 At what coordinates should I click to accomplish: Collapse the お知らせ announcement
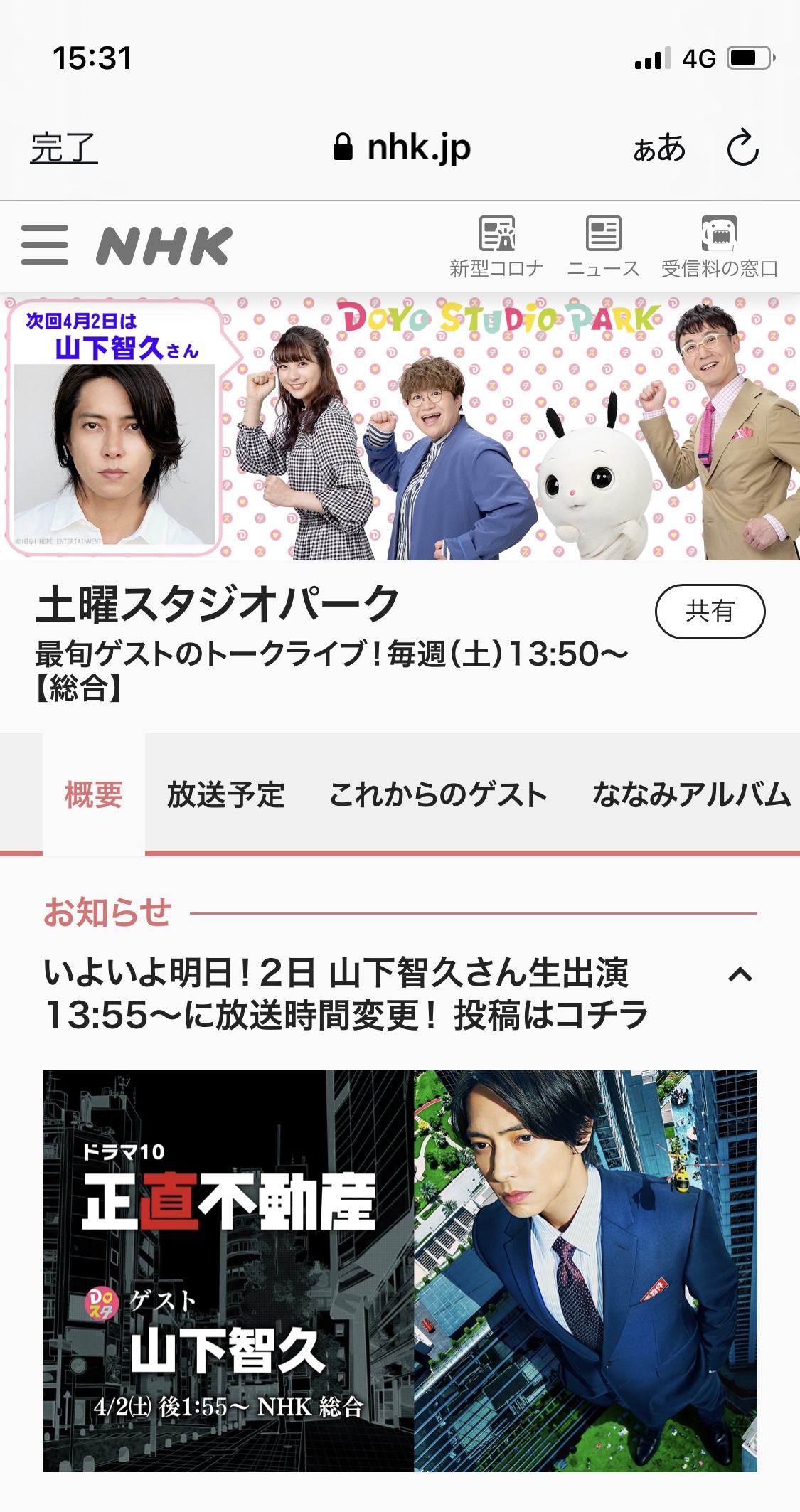(740, 974)
